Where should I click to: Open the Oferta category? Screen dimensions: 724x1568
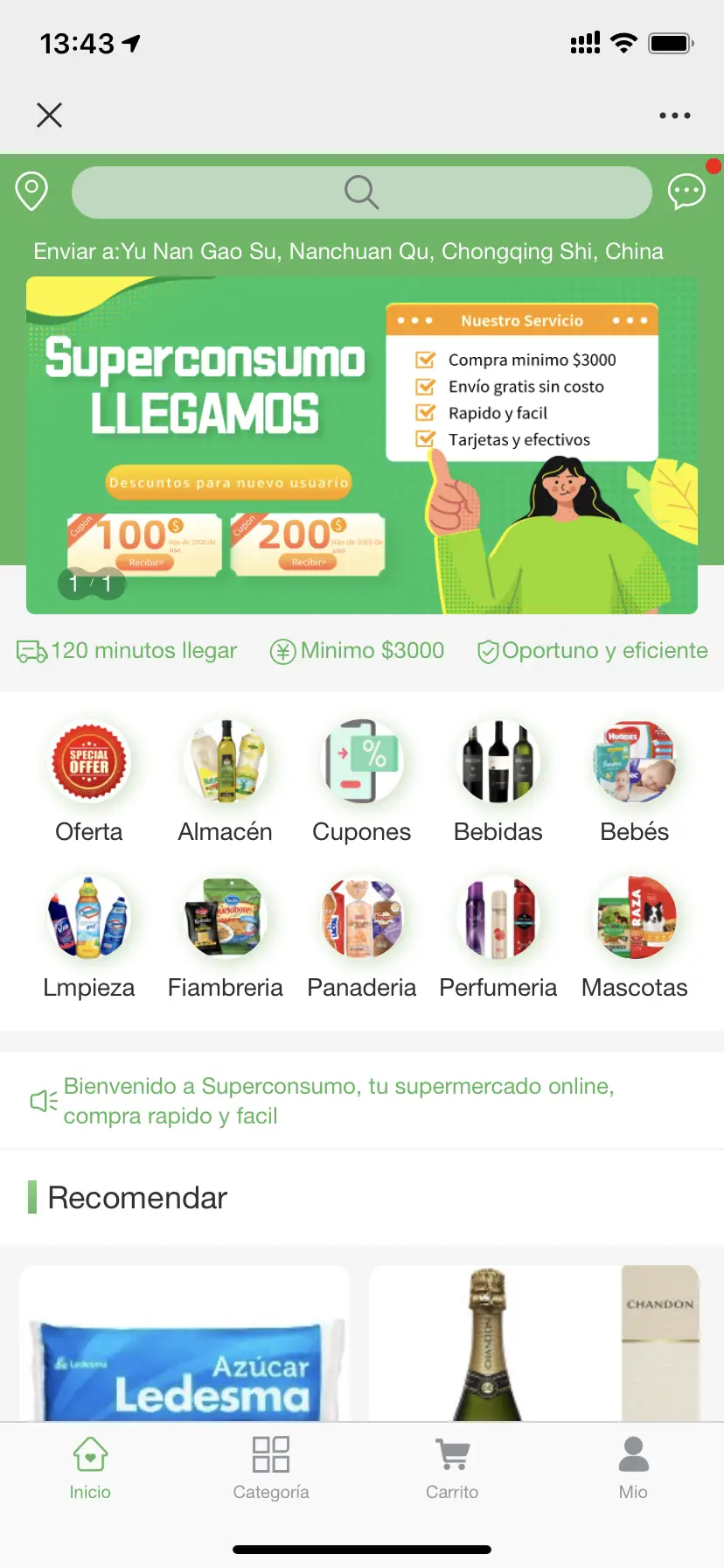[89, 779]
